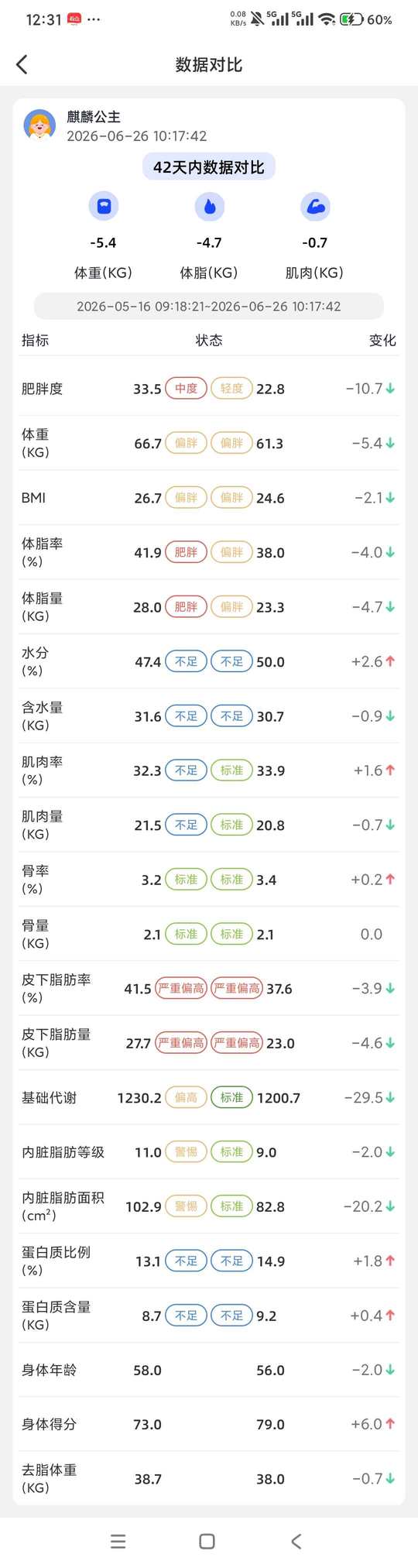Tap the system back button

click(x=296, y=1541)
